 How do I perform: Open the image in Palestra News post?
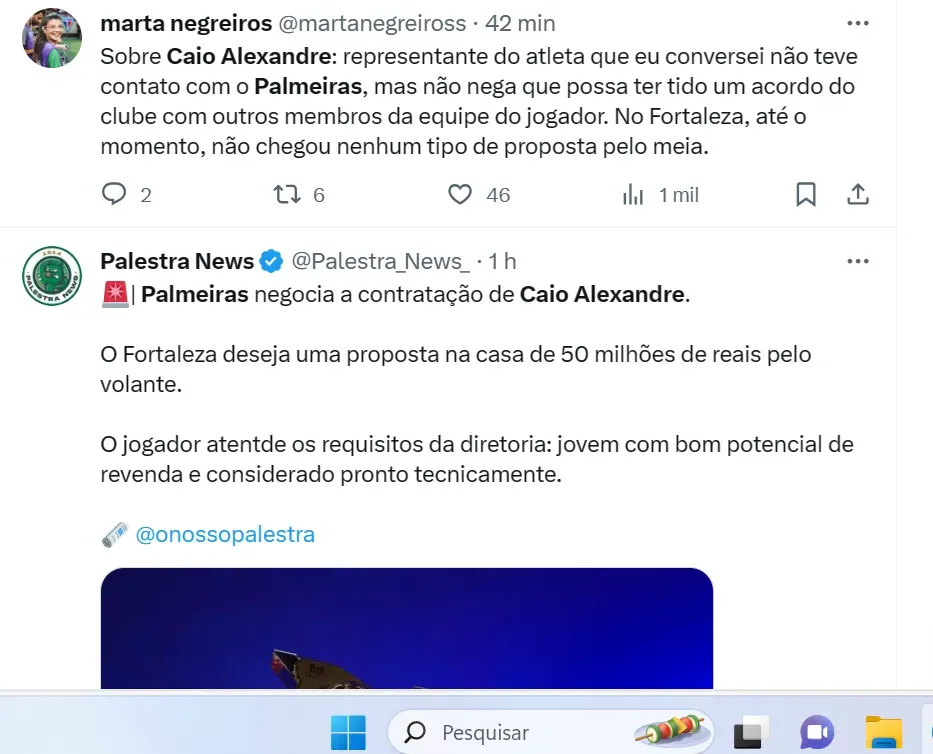tap(406, 628)
